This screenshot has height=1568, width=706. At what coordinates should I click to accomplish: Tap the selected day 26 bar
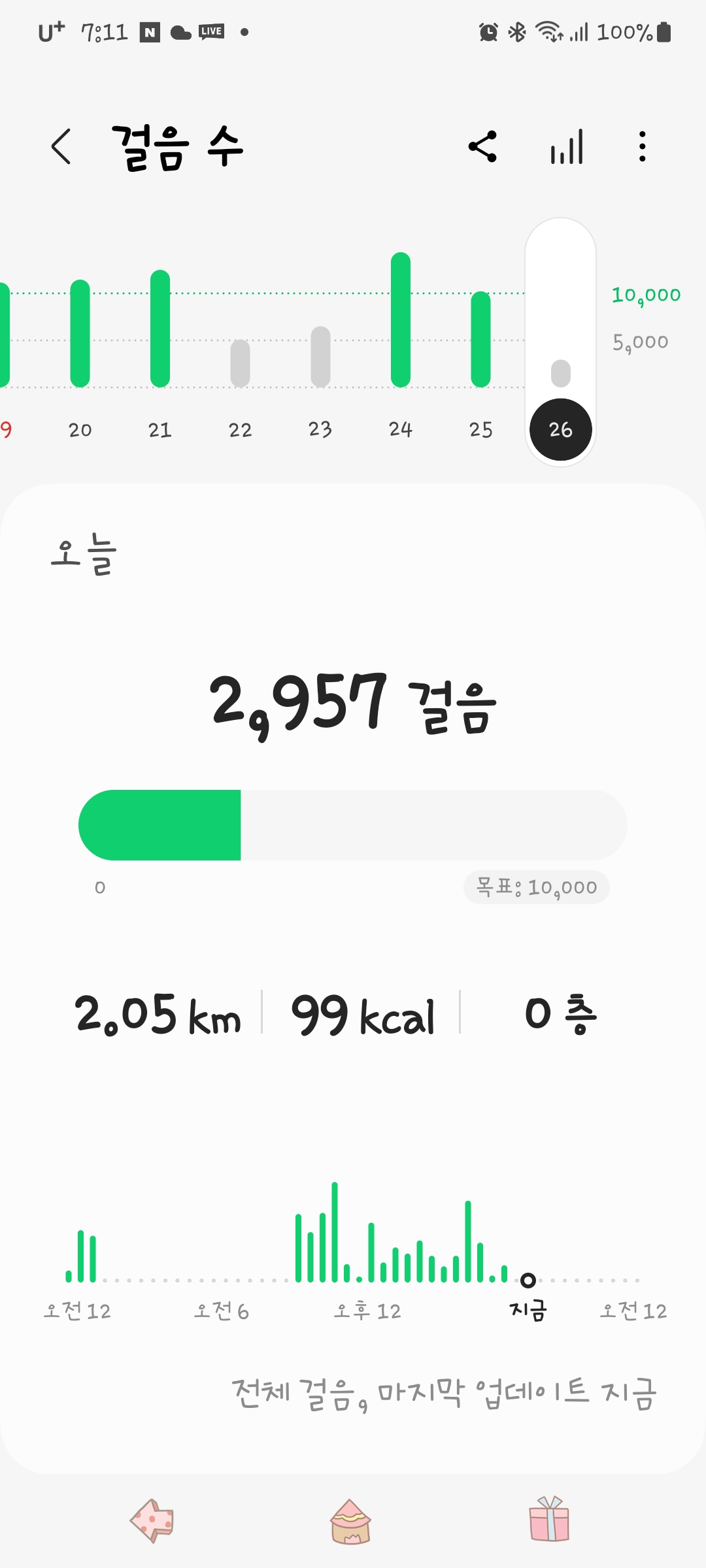pos(561,372)
